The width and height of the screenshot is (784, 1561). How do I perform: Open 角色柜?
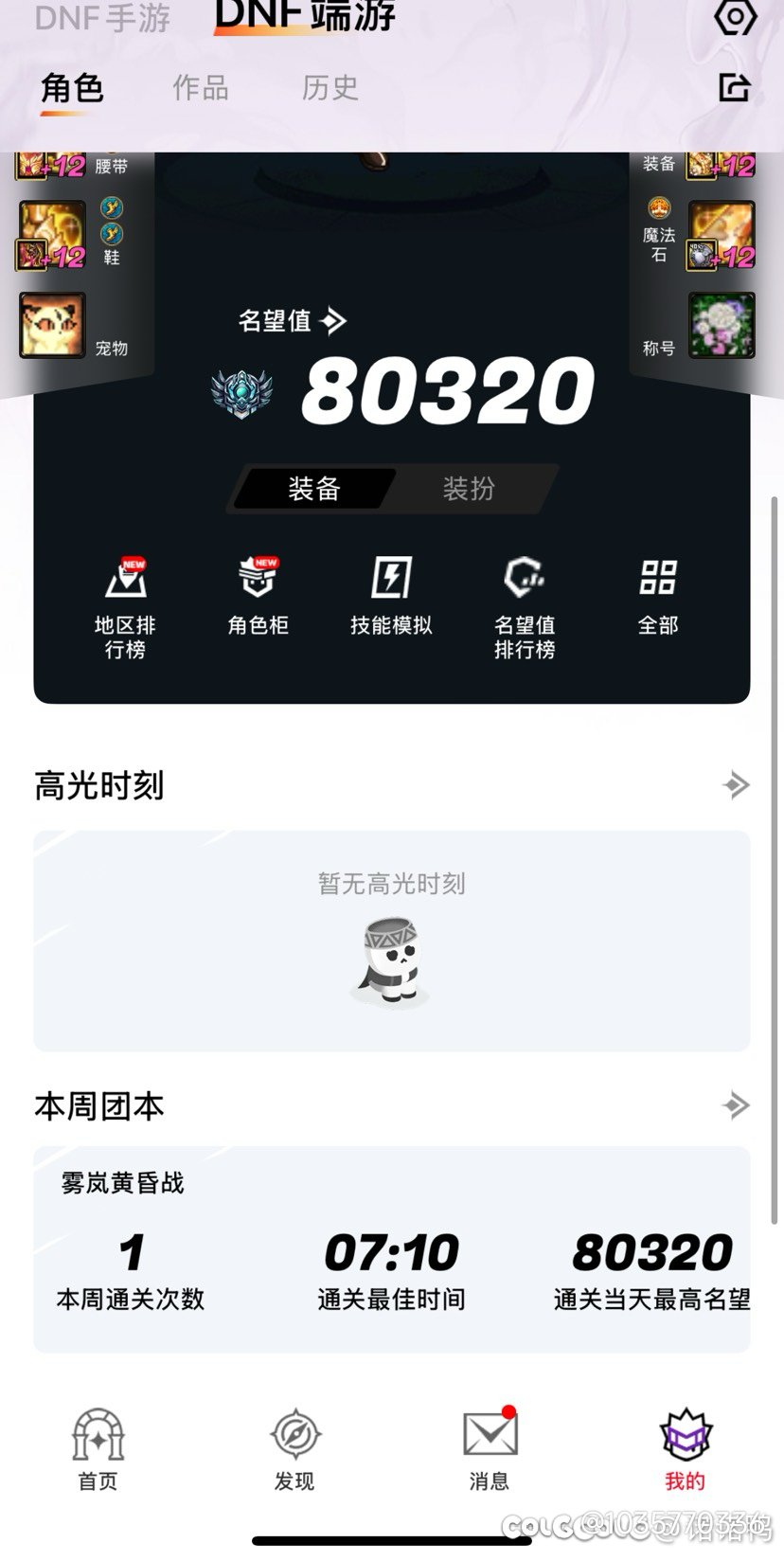[258, 597]
